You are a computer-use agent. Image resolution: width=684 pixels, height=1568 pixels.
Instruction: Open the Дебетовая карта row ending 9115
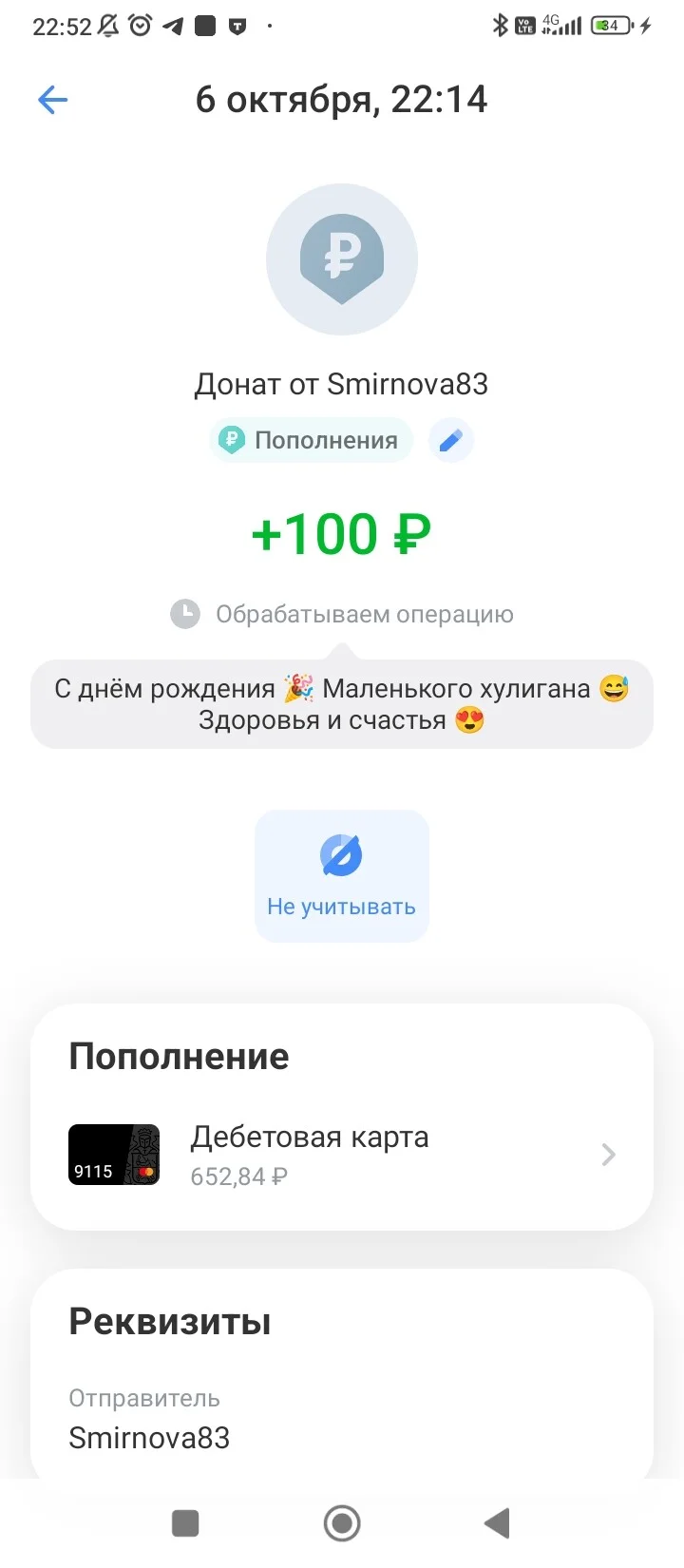click(x=342, y=1156)
